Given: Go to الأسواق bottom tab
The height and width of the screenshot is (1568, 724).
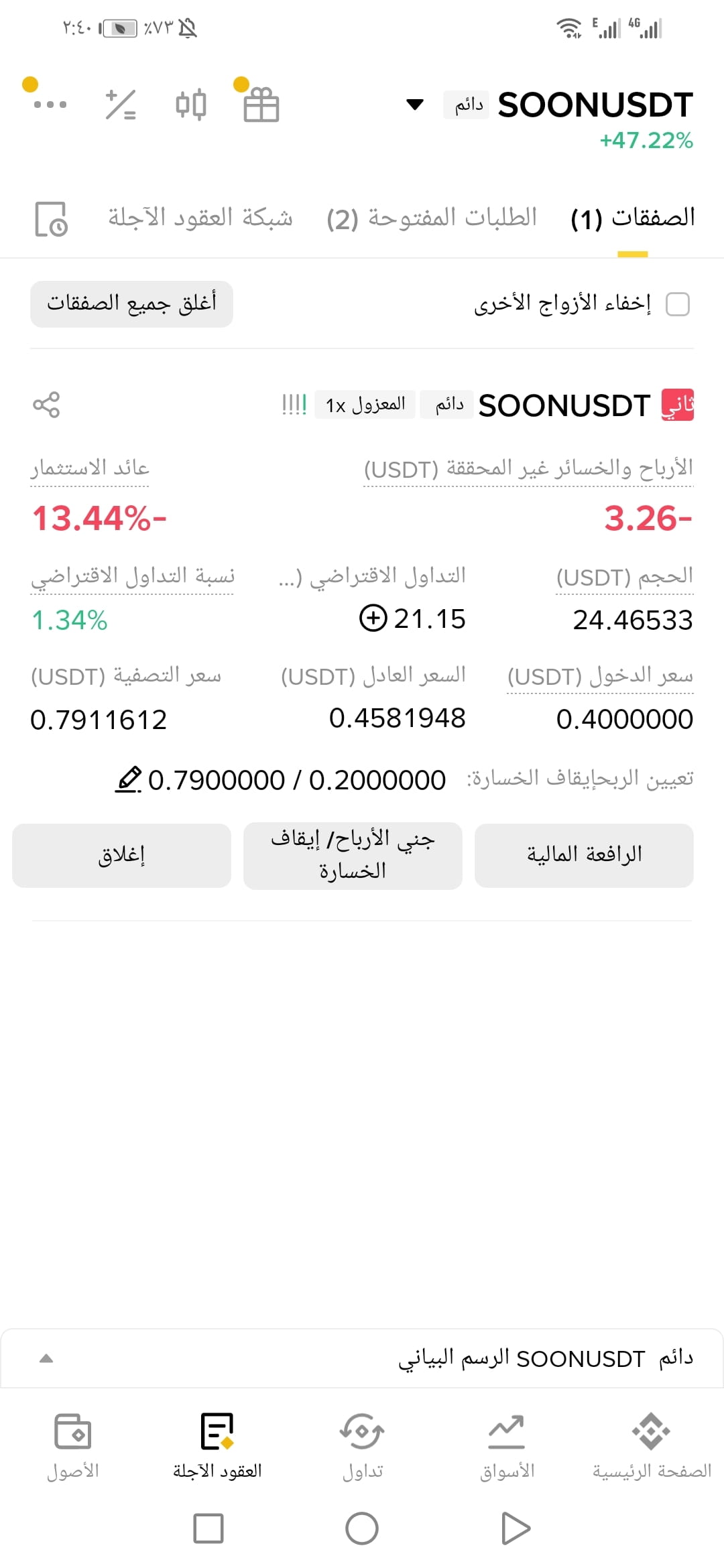Looking at the screenshot, I should click(x=507, y=1445).
